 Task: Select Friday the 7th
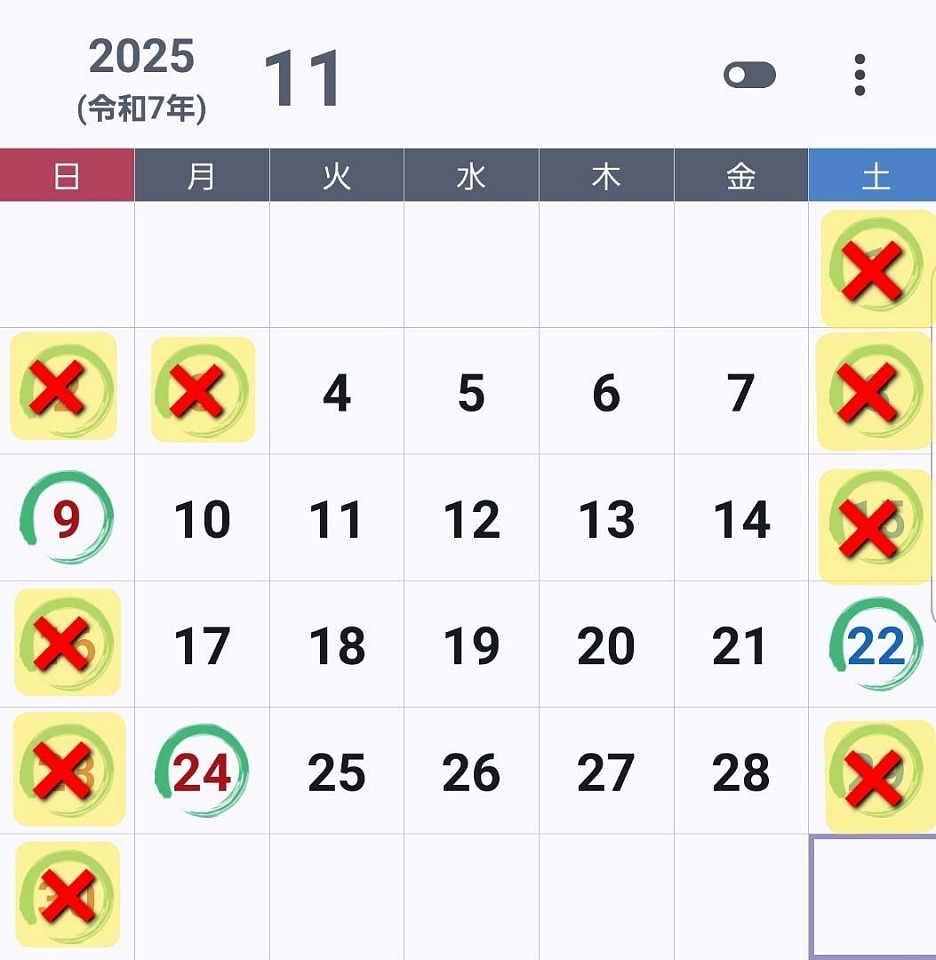pos(741,393)
